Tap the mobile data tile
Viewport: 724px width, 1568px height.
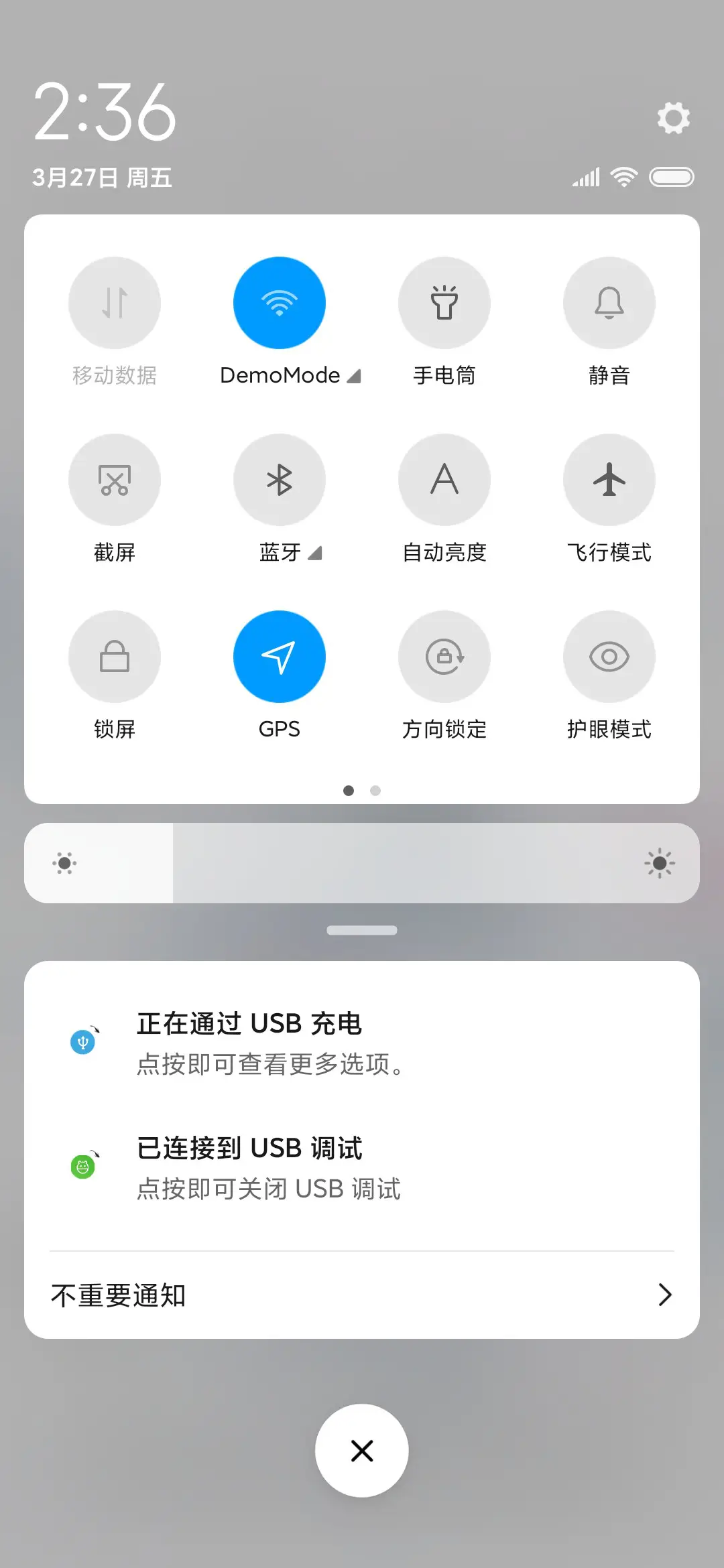pyautogui.click(x=115, y=302)
